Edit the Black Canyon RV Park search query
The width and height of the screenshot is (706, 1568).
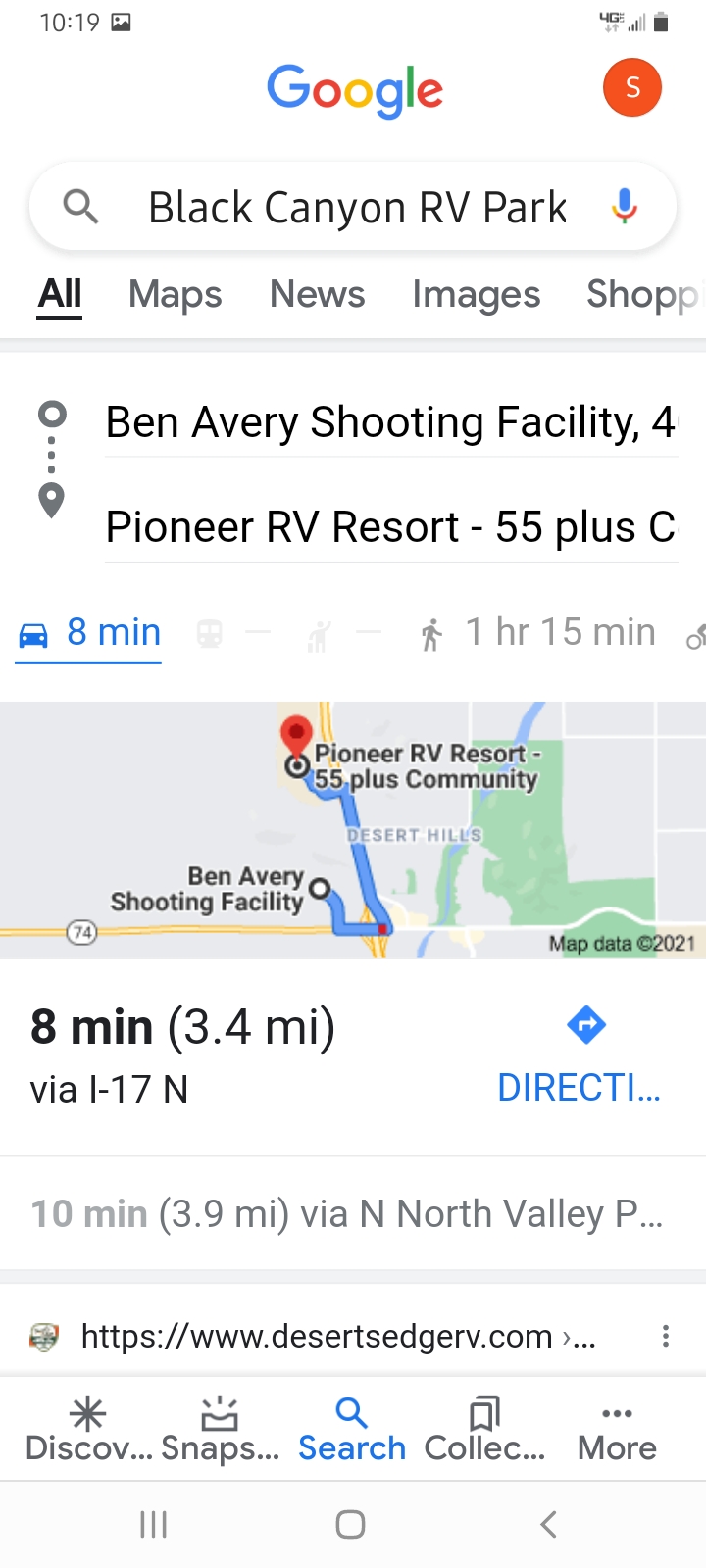coord(357,208)
